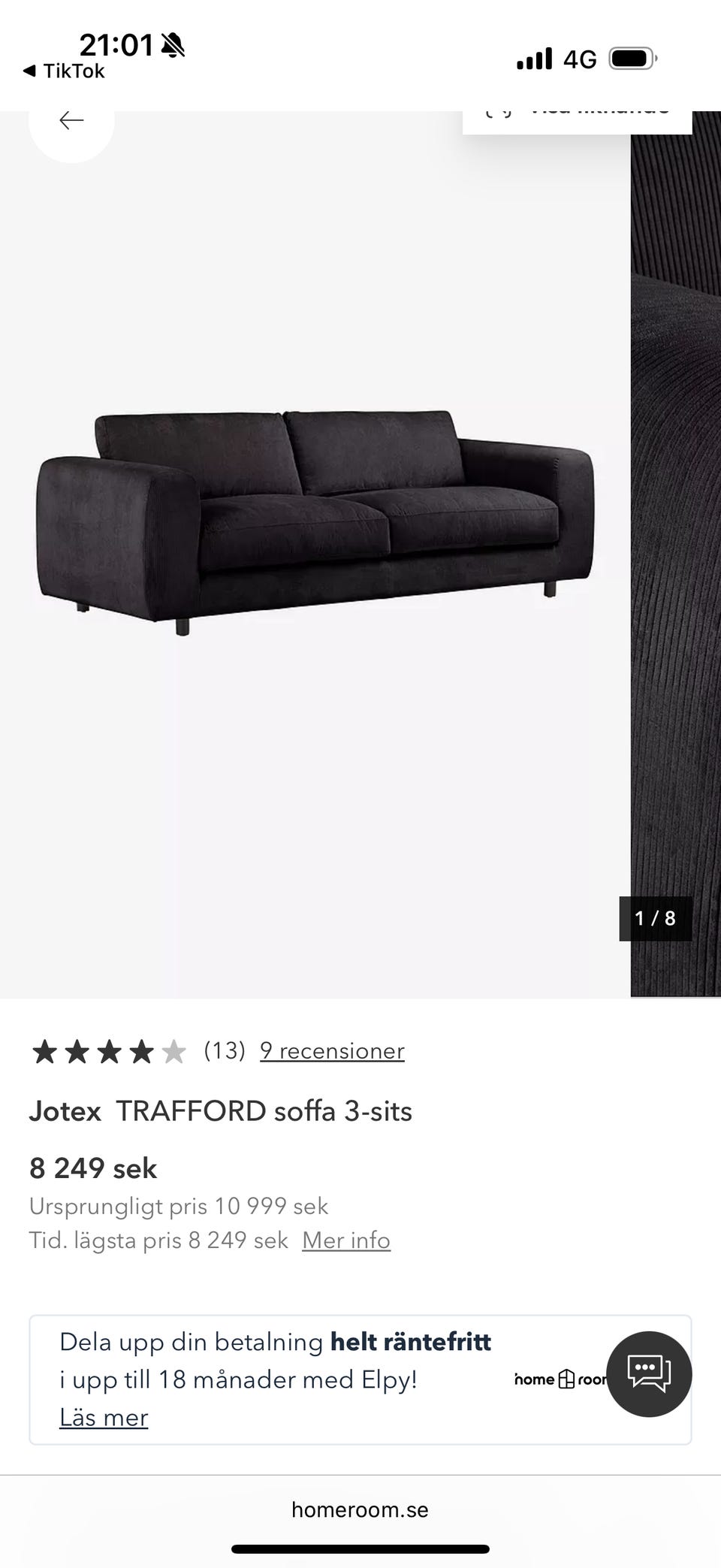Return to TikTok from the status bar
This screenshot has height=1568, width=721.
pyautogui.click(x=64, y=71)
